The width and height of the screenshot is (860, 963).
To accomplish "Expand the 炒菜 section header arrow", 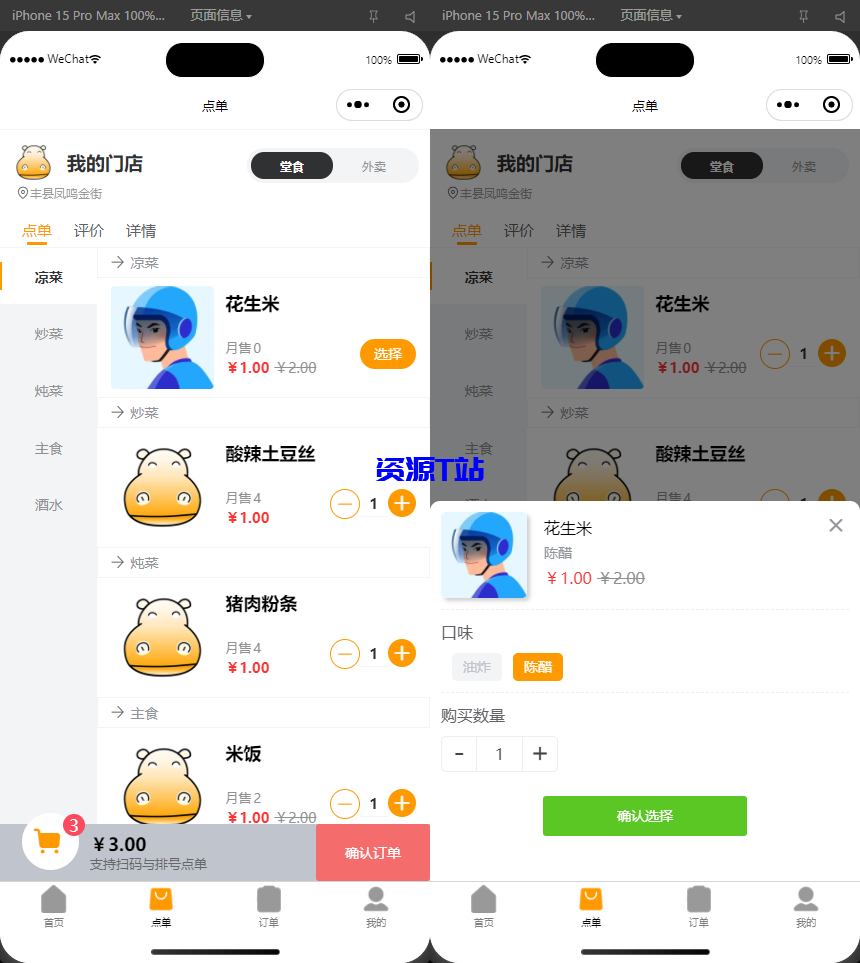I will coord(117,412).
